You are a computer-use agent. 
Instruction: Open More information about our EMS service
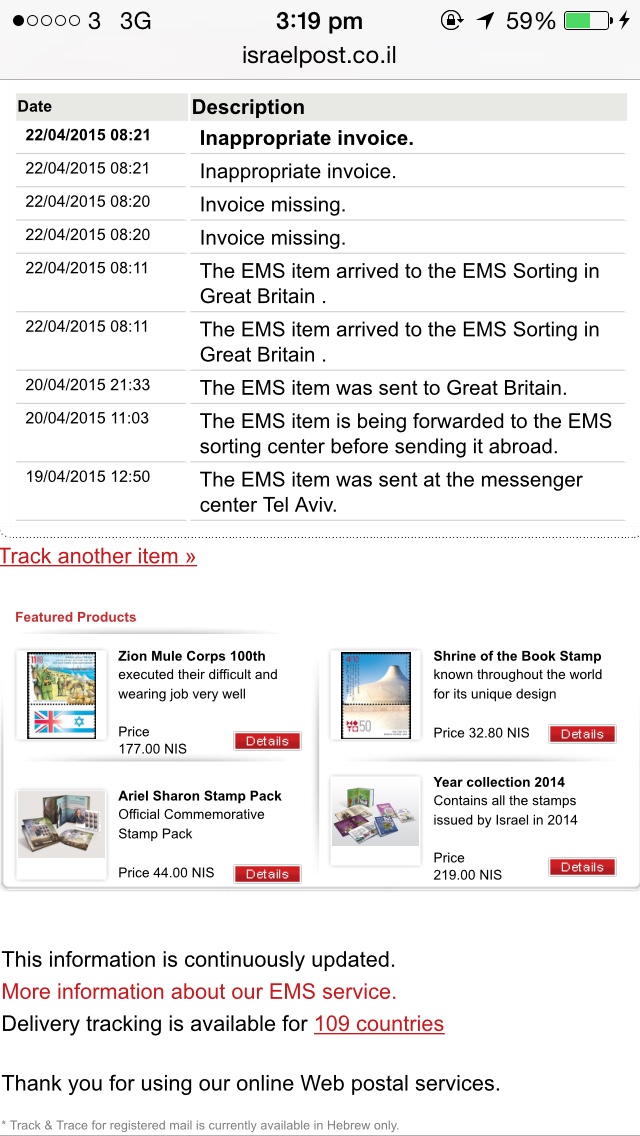[199, 991]
